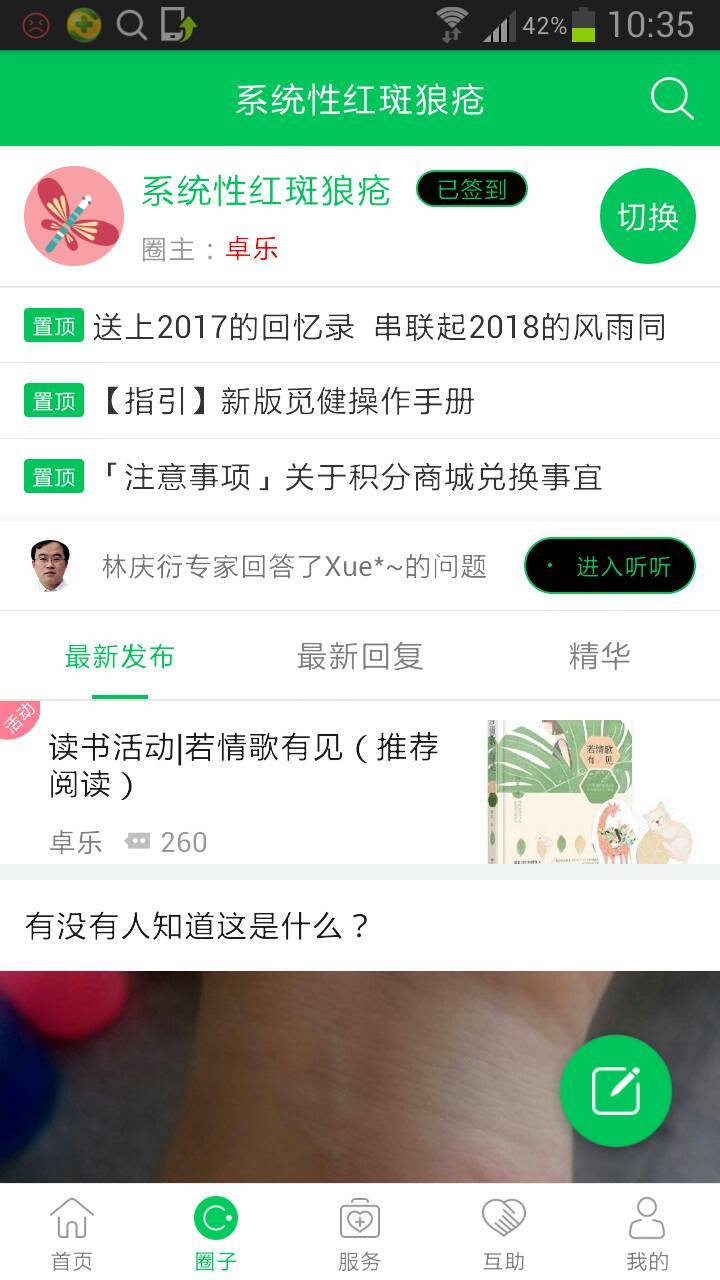Compose a new post with the floating button

(x=615, y=1090)
